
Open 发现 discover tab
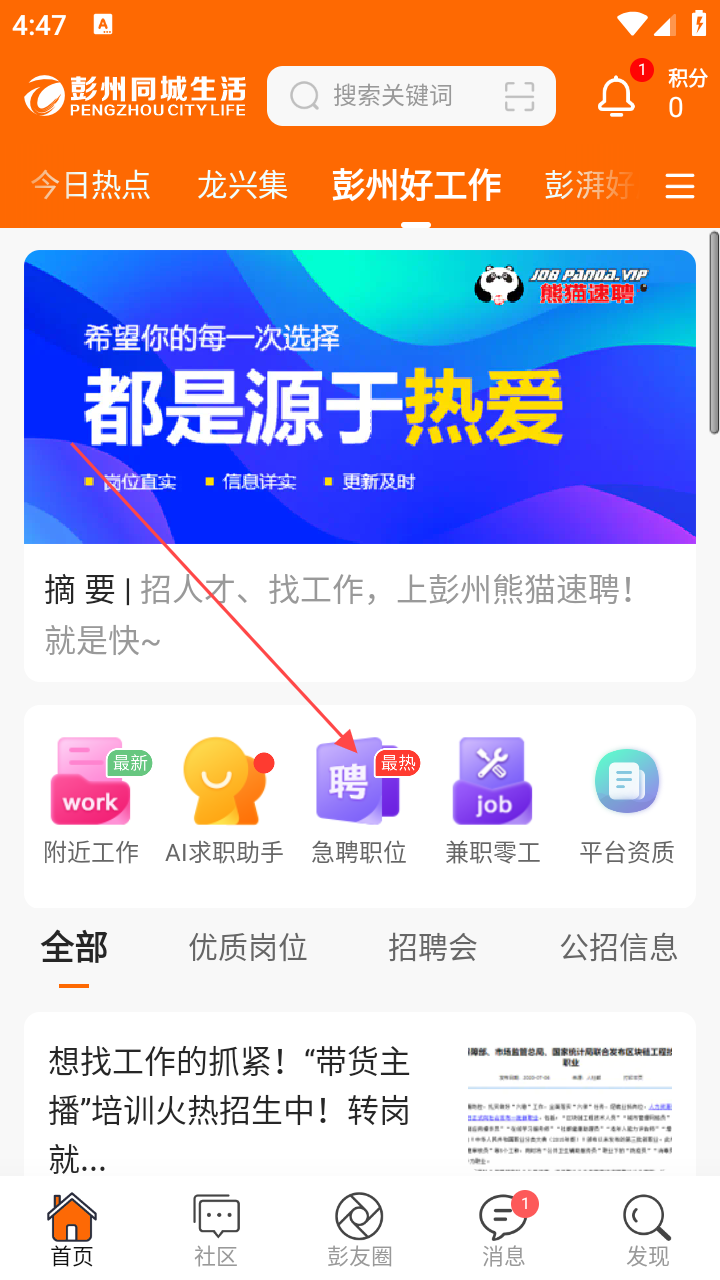point(647,1230)
